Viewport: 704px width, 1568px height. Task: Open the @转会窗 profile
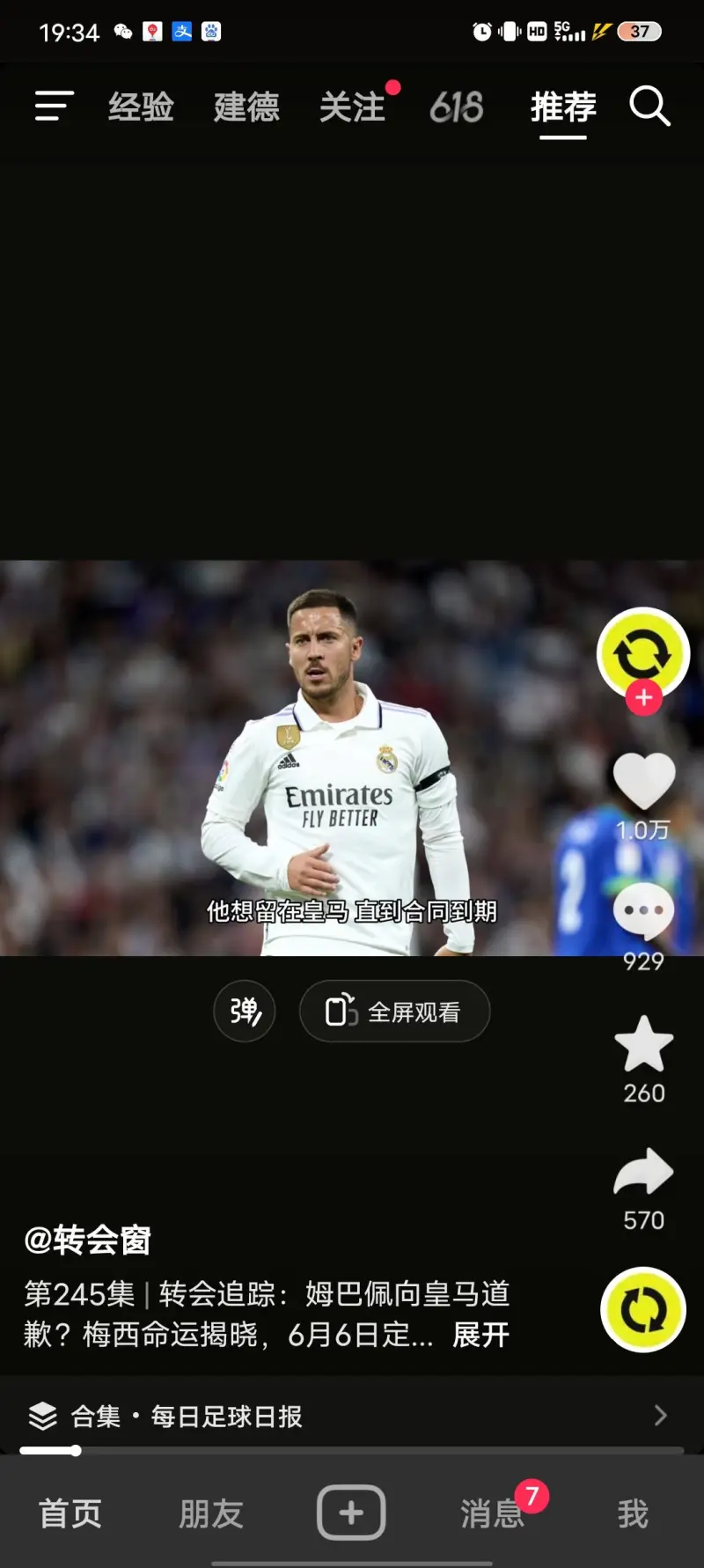[88, 1240]
